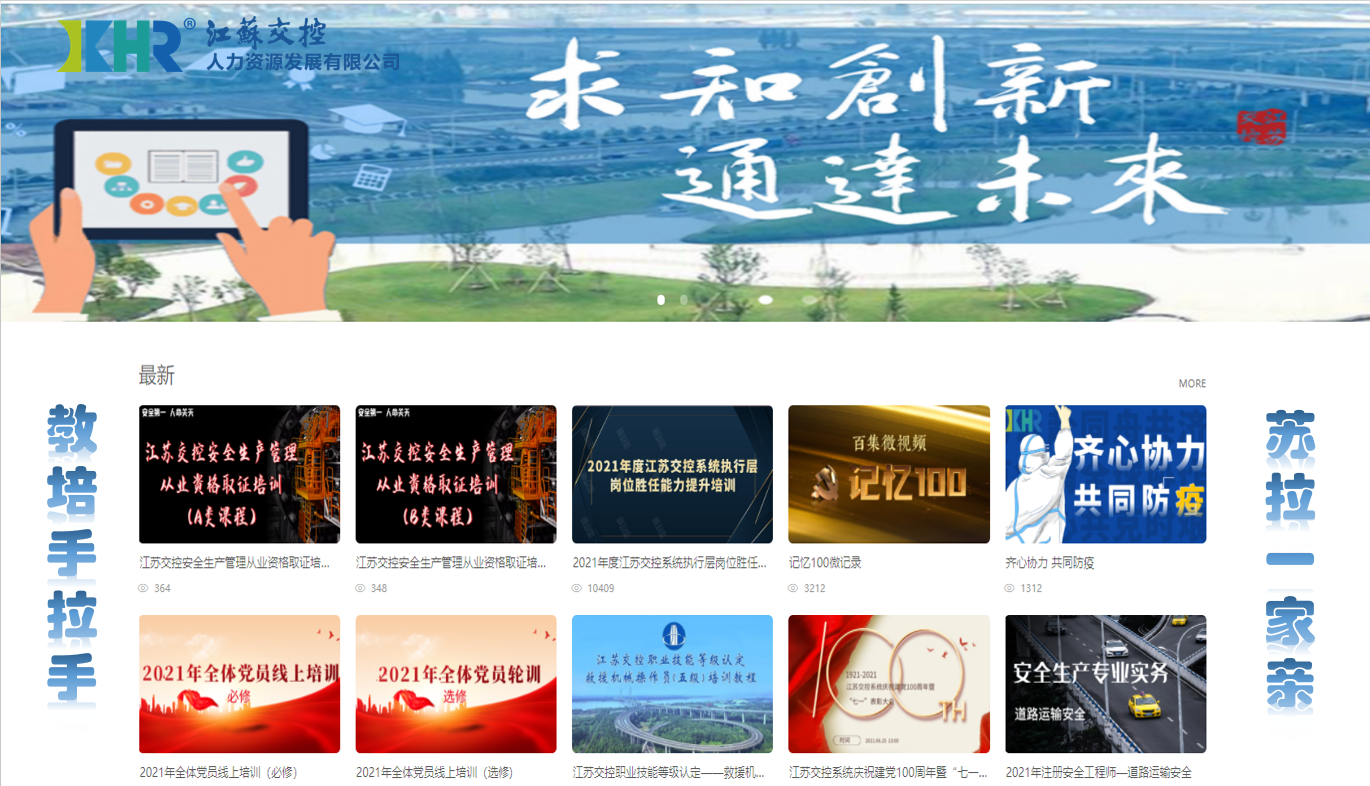Viewport: 1370px width, 786px height.
Task: Open 江苏交控系统庆祝建党100周年 card
Action: pos(889,684)
